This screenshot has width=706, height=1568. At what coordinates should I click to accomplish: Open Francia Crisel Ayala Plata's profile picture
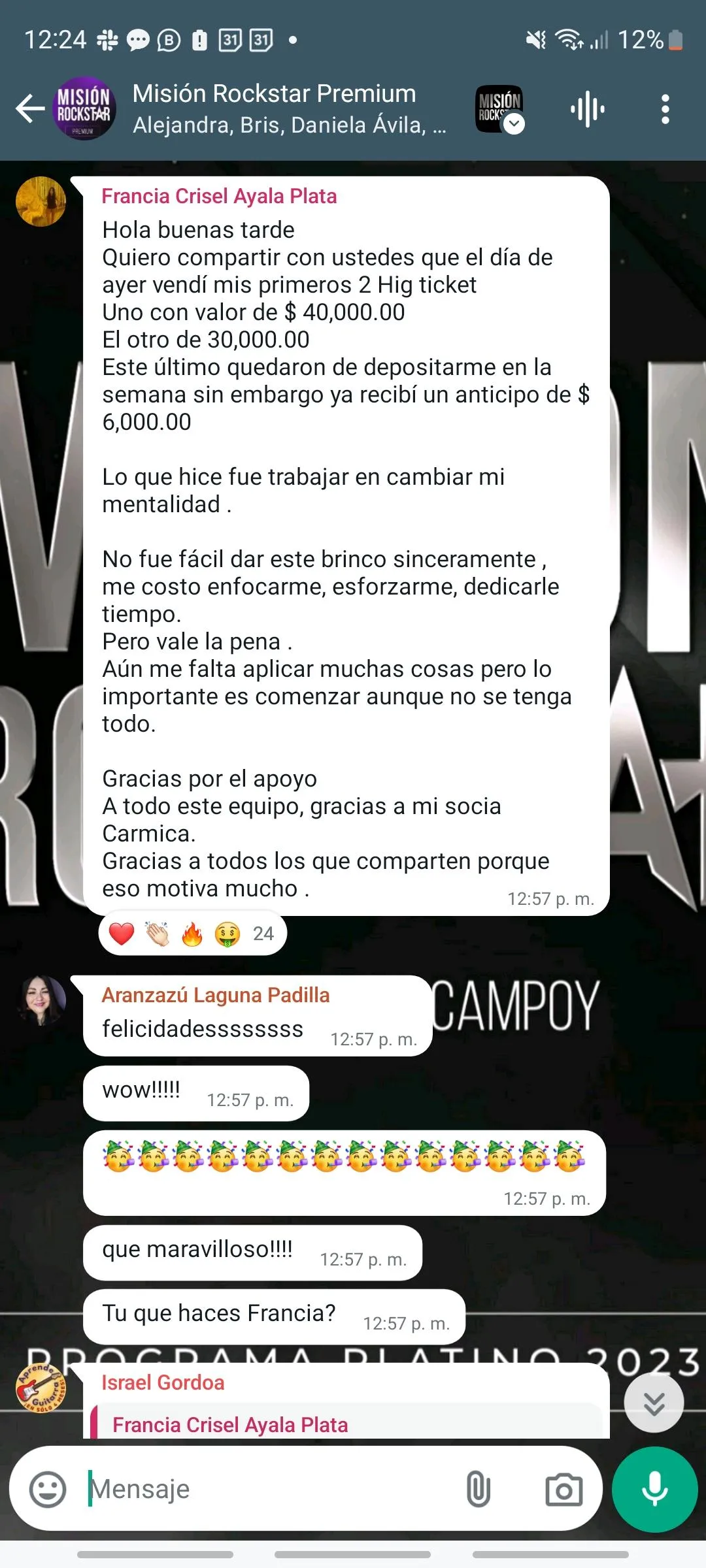pyautogui.click(x=41, y=202)
